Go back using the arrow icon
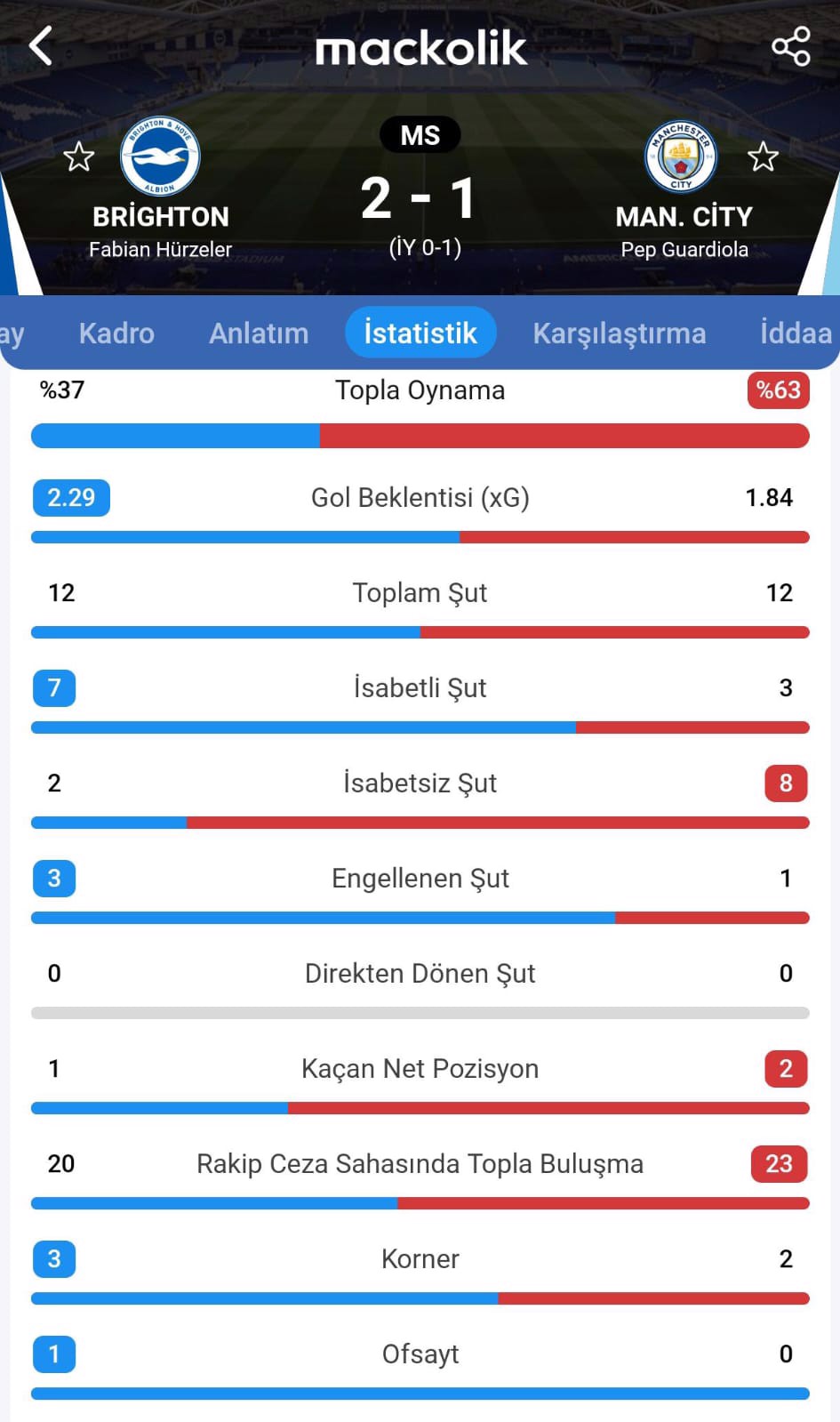The height and width of the screenshot is (1422, 840). coord(41,45)
